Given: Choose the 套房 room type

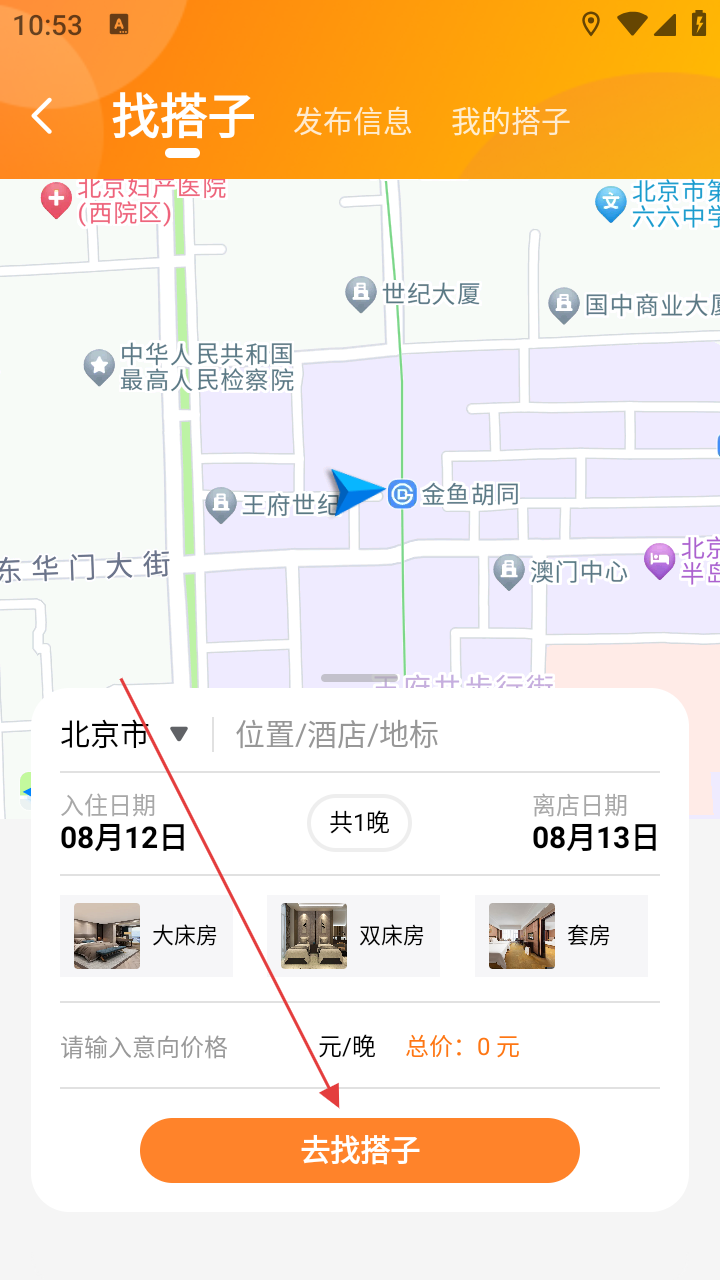Looking at the screenshot, I should pyautogui.click(x=561, y=936).
